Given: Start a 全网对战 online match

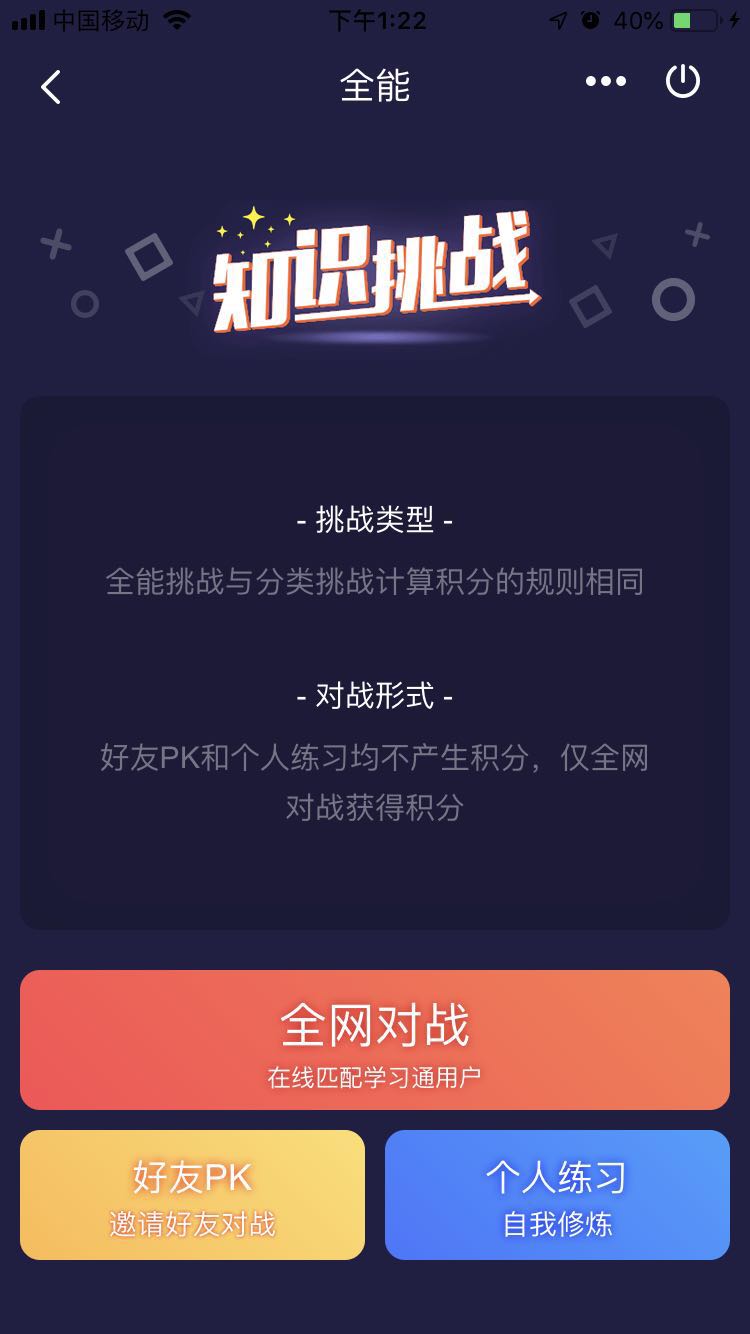Looking at the screenshot, I should tap(375, 1040).
